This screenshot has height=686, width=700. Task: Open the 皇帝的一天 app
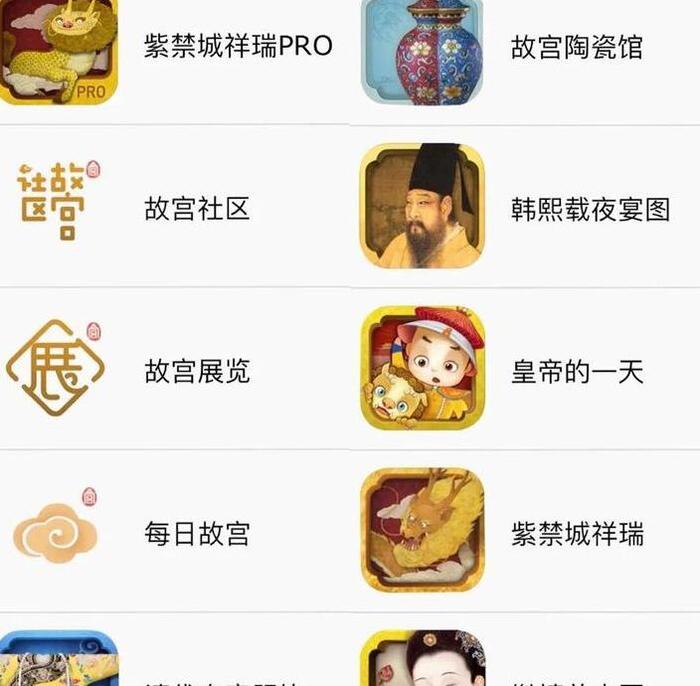click(577, 372)
